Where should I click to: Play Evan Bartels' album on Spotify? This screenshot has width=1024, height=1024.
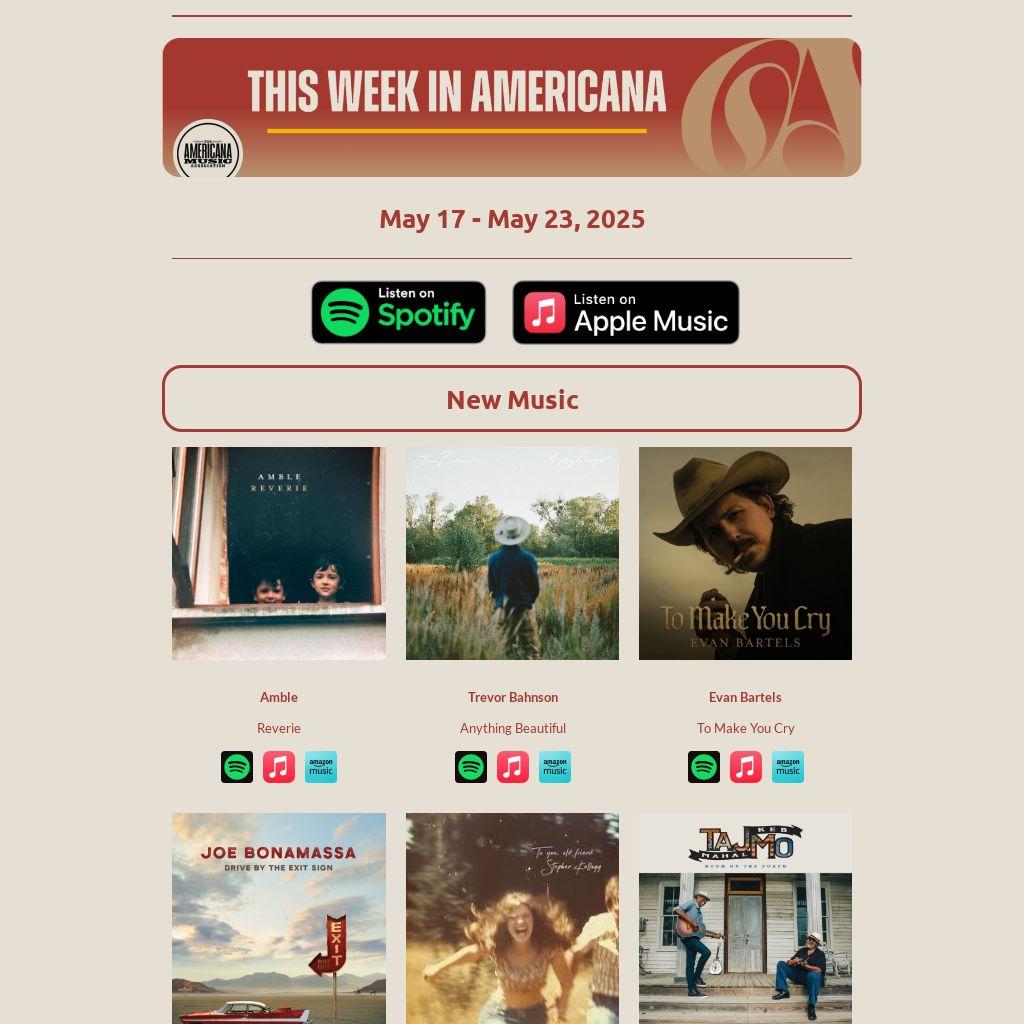[704, 767]
